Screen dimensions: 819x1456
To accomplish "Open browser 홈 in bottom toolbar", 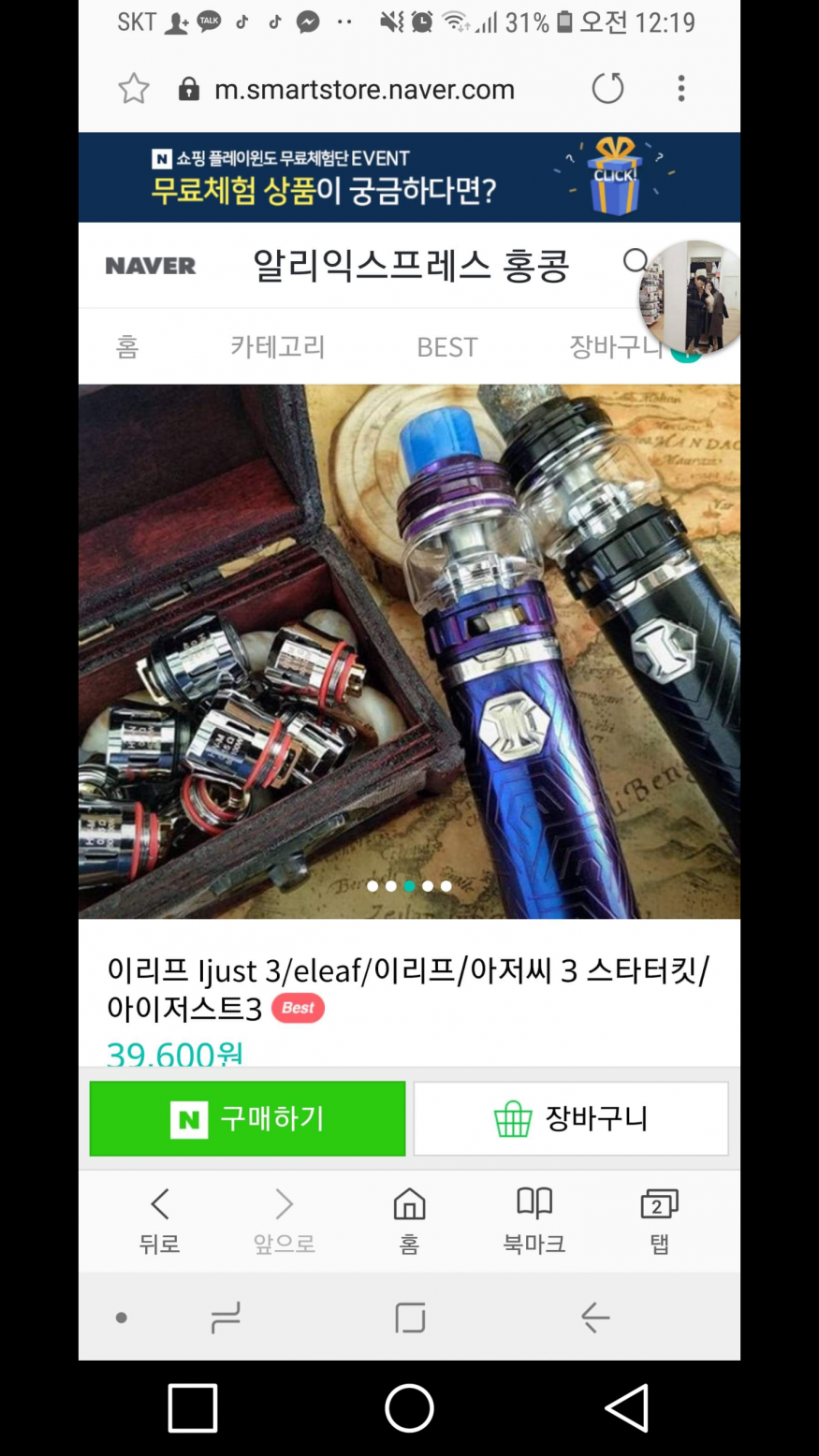I will tap(409, 1219).
